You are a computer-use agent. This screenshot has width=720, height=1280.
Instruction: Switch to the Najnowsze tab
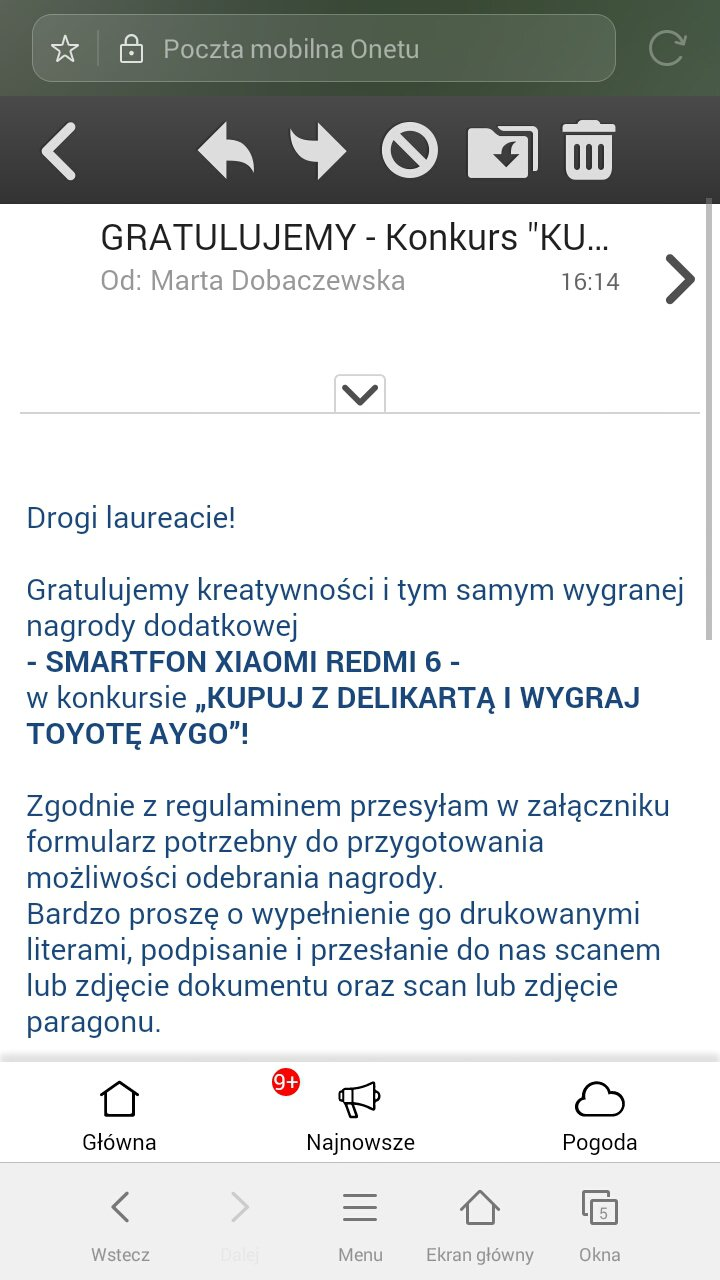pyautogui.click(x=360, y=1114)
